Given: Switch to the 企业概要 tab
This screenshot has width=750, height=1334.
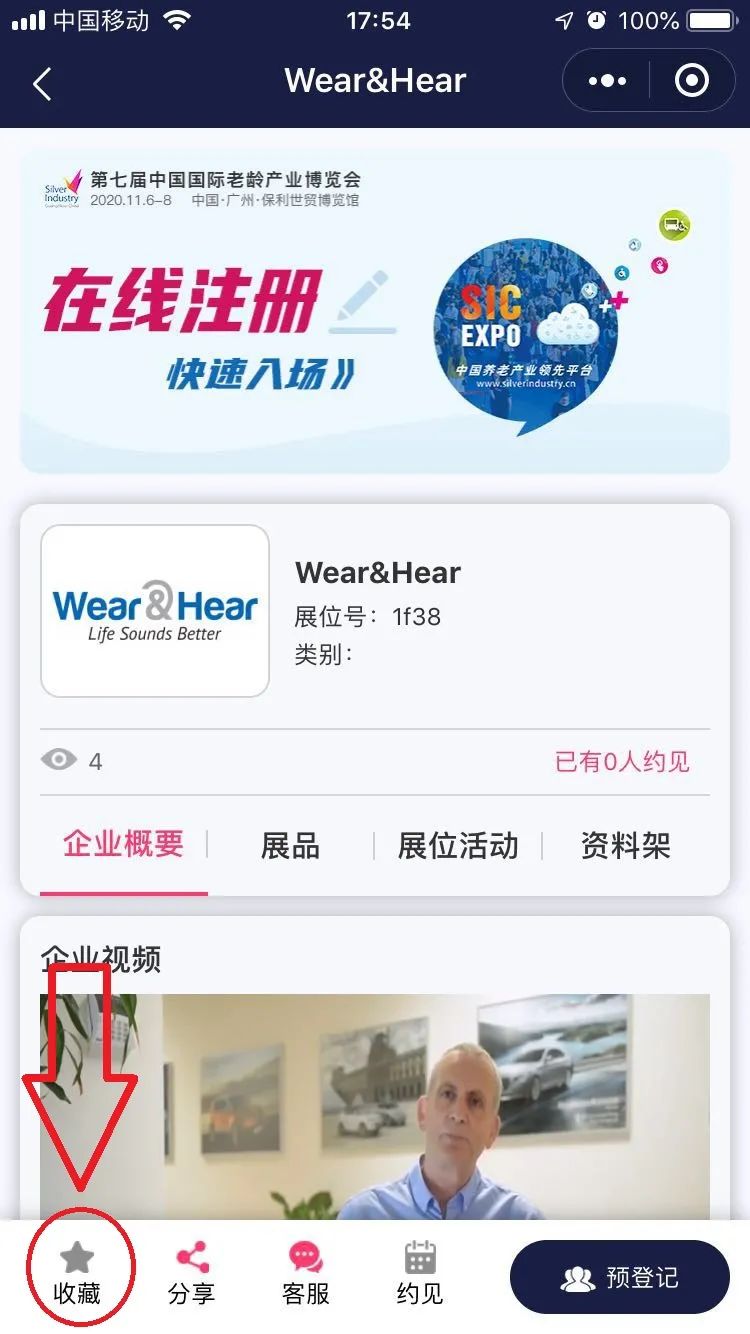Looking at the screenshot, I should tap(124, 845).
